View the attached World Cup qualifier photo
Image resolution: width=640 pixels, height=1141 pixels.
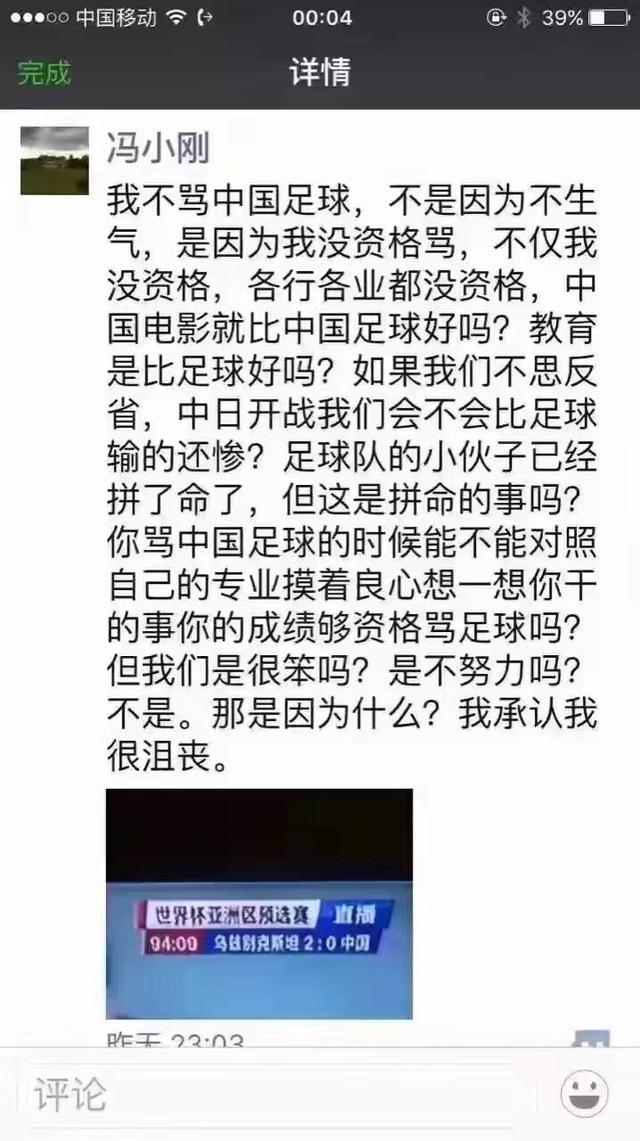259,903
